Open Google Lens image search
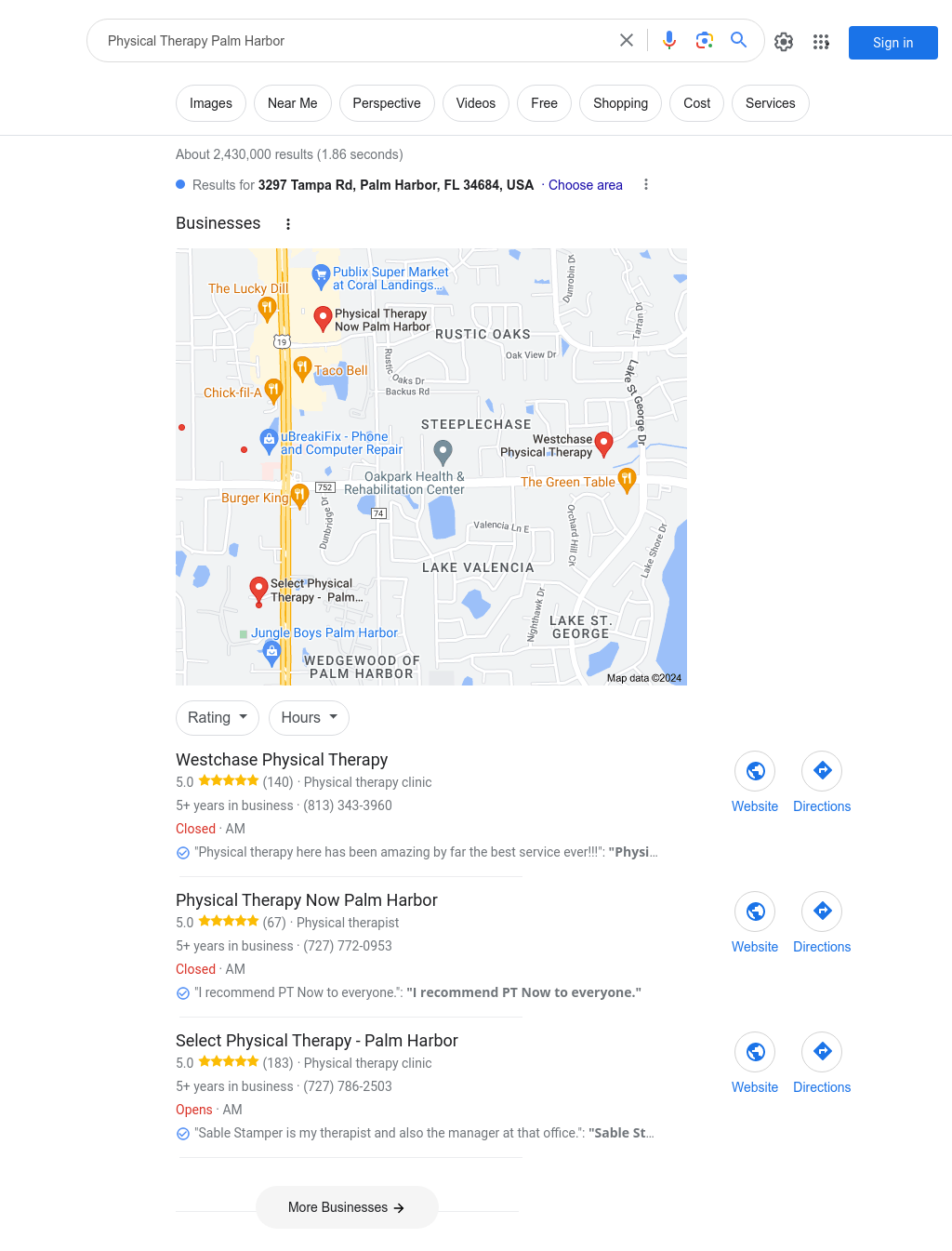The width and height of the screenshot is (952, 1251). [x=705, y=40]
